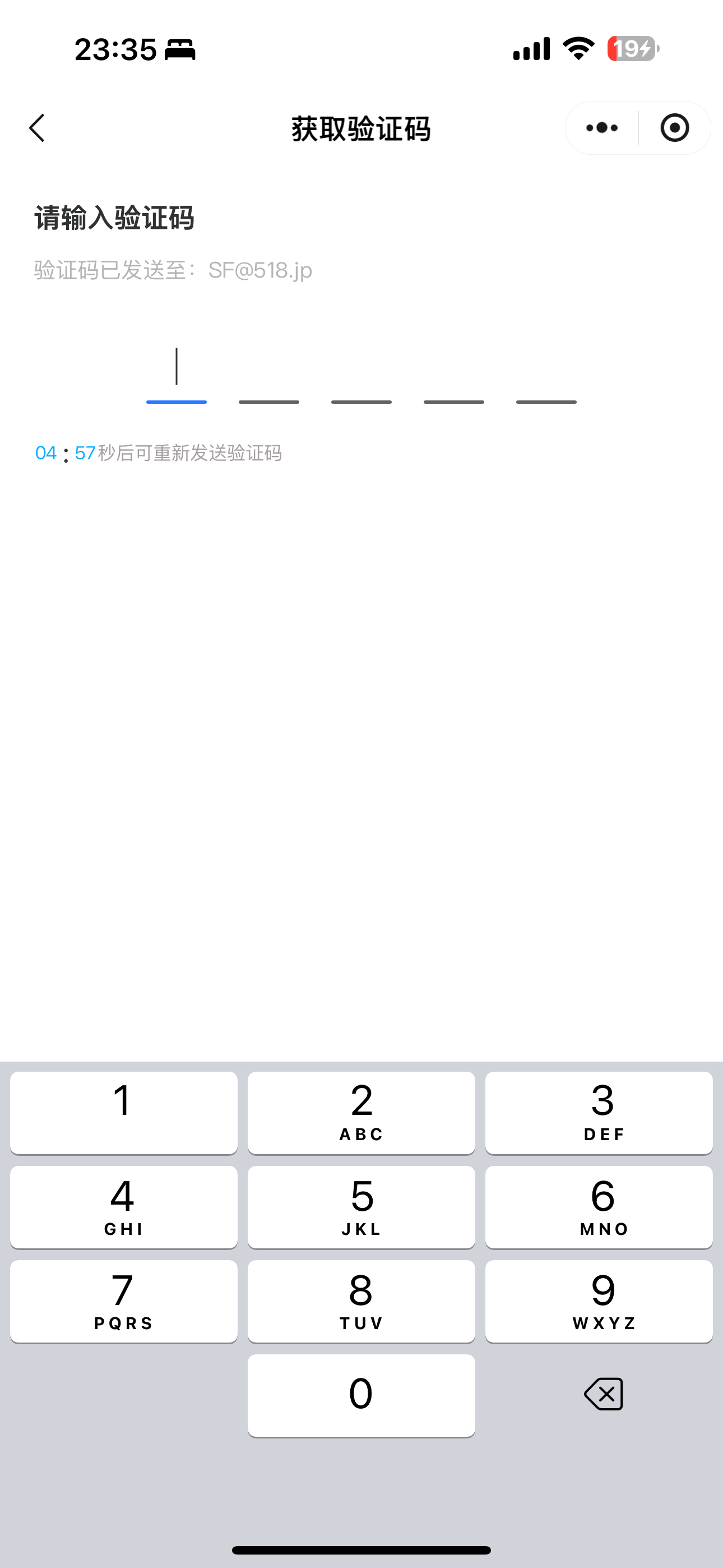This screenshot has height=1568, width=723.
Task: Enter digit 5 using the keypad
Action: click(x=361, y=1207)
